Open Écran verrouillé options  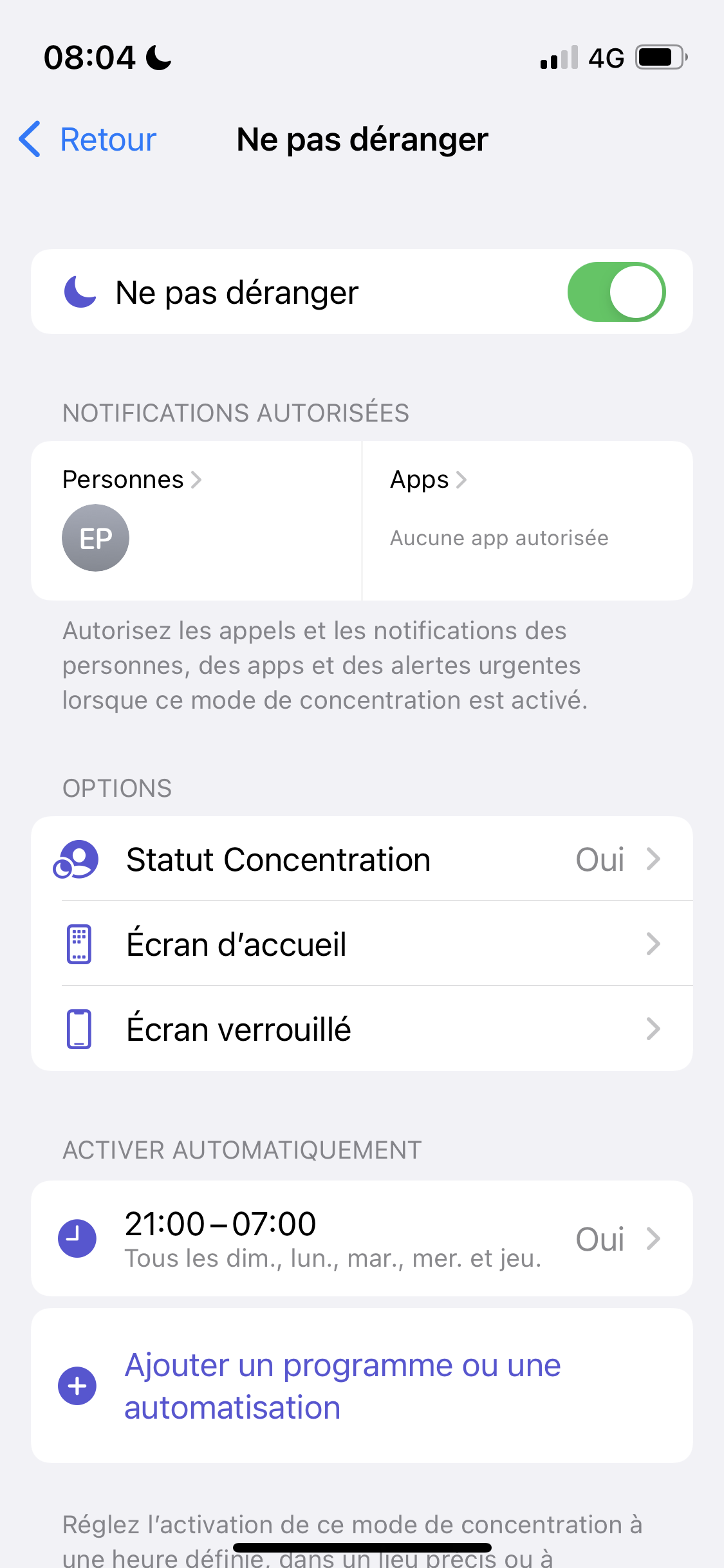coord(362,1029)
